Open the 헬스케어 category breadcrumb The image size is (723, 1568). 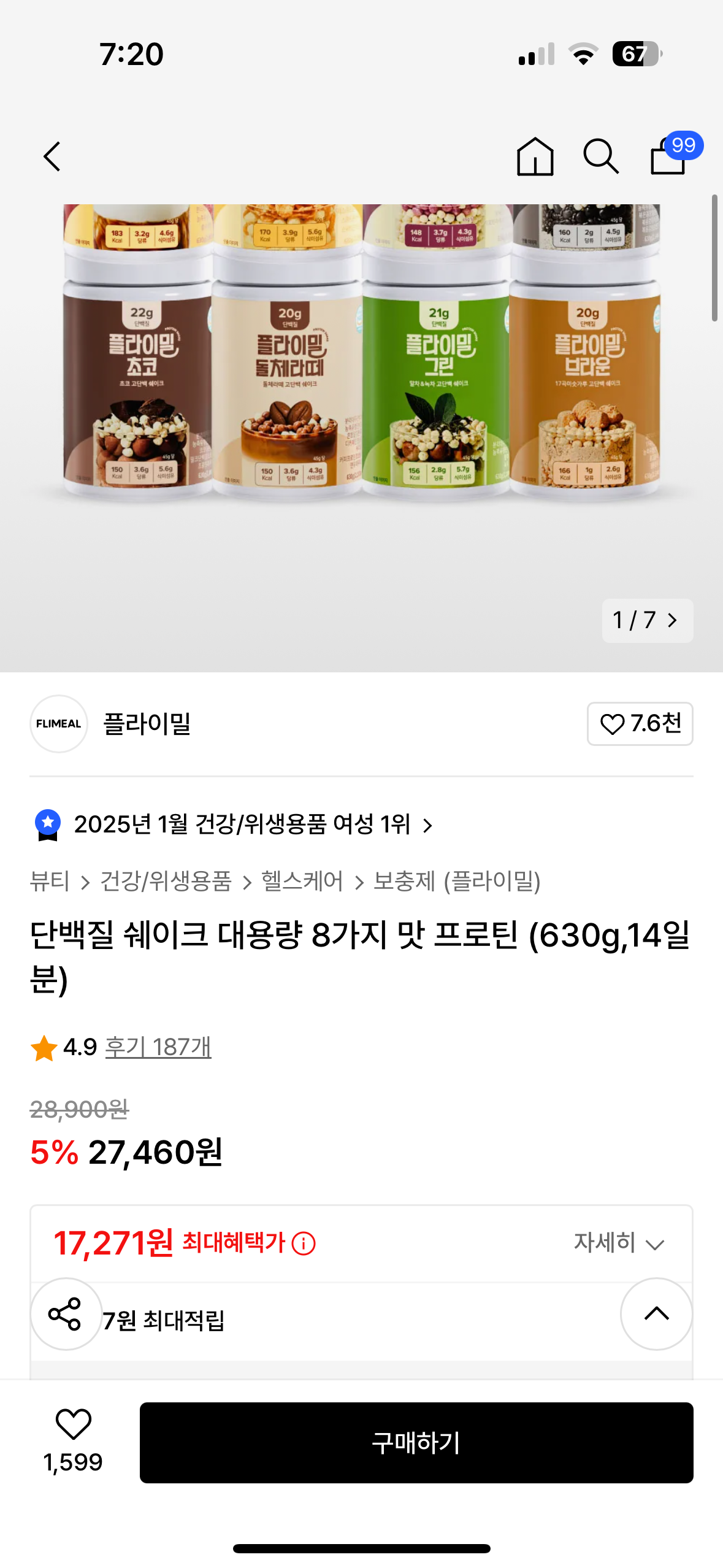(x=302, y=882)
